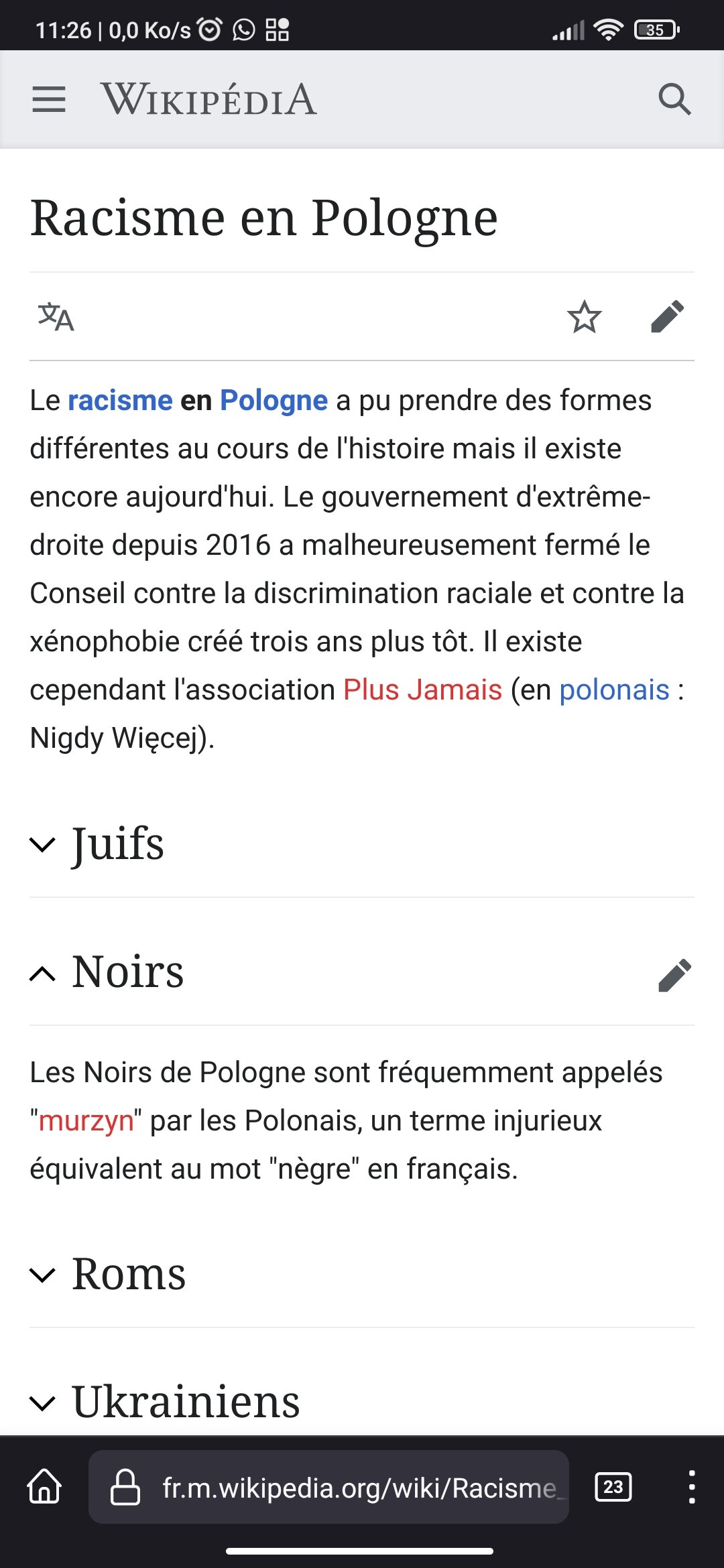
Task: Open the "murzyn" red link
Action: pos(86,1121)
